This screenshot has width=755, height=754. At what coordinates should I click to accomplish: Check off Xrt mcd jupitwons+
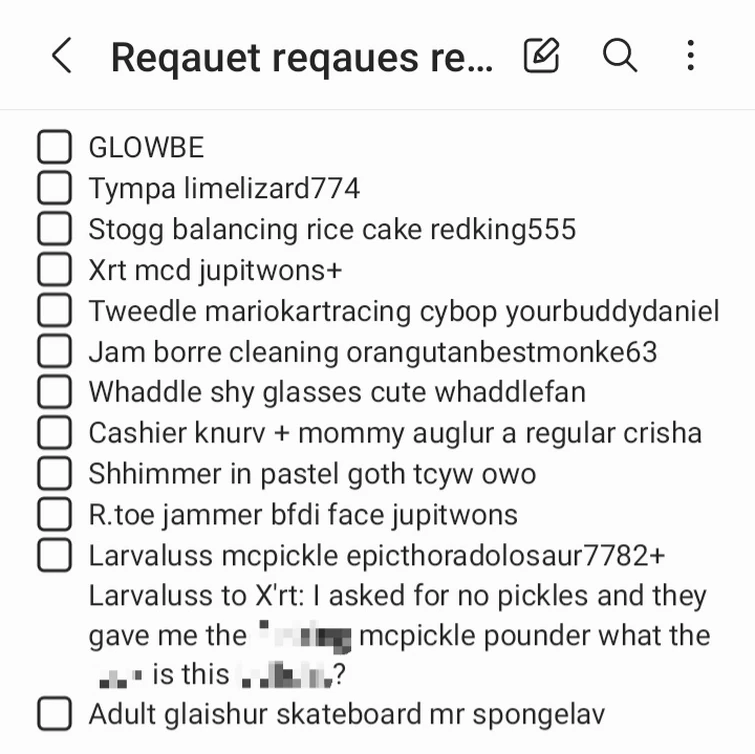pos(55,270)
